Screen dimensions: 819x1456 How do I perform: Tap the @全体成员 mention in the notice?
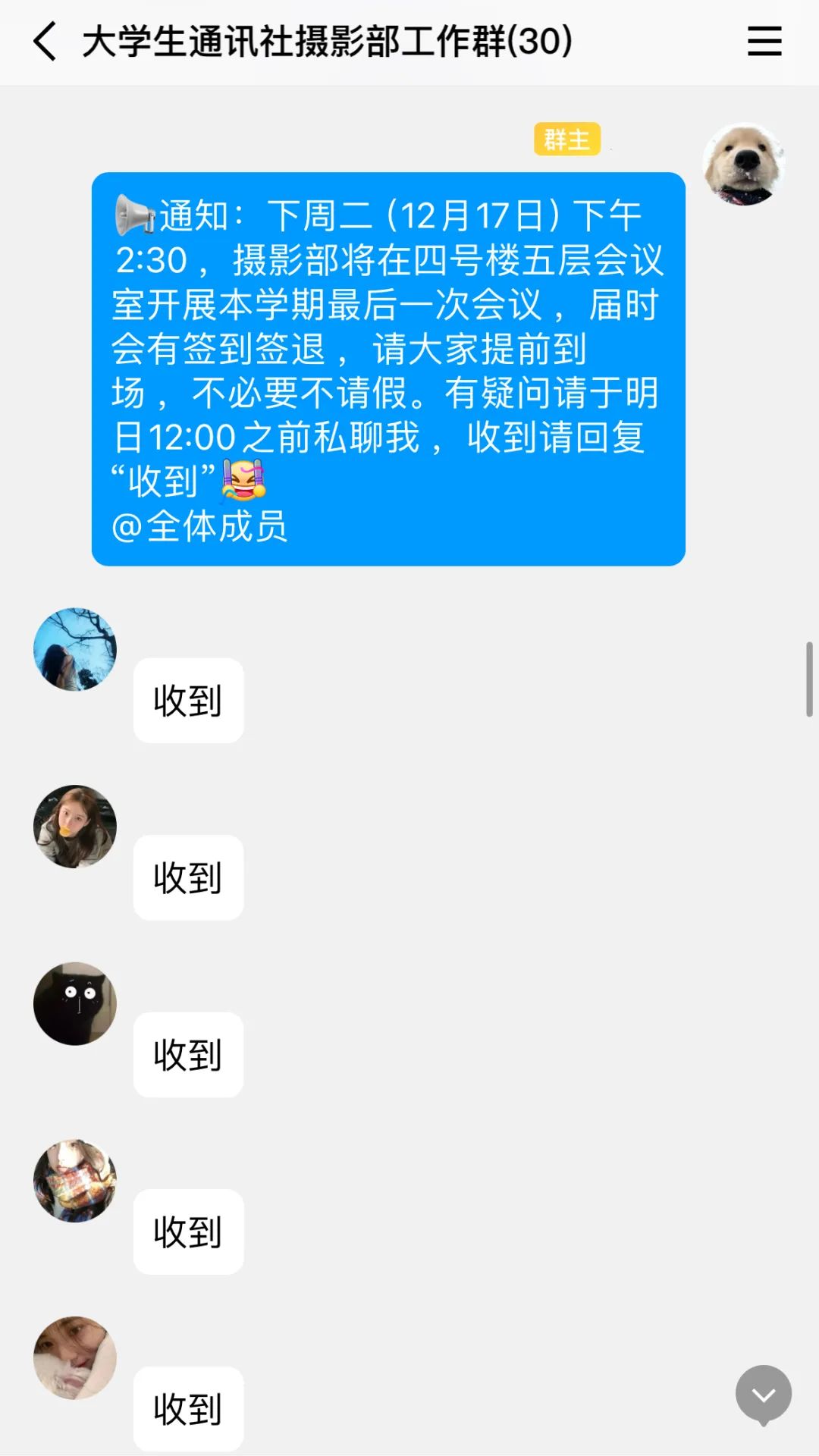click(199, 526)
